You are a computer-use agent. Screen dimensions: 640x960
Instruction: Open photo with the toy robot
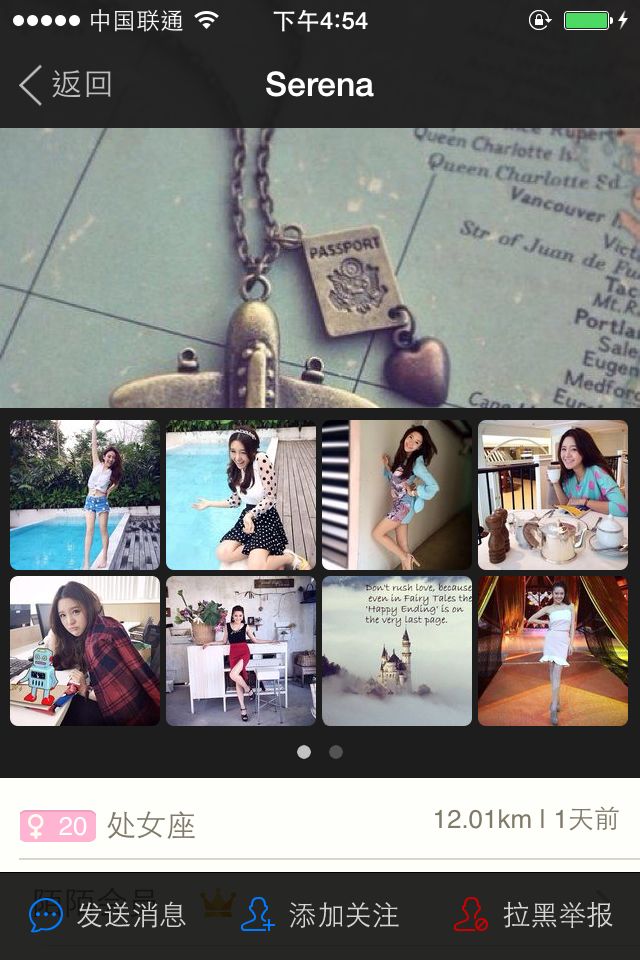(85, 651)
